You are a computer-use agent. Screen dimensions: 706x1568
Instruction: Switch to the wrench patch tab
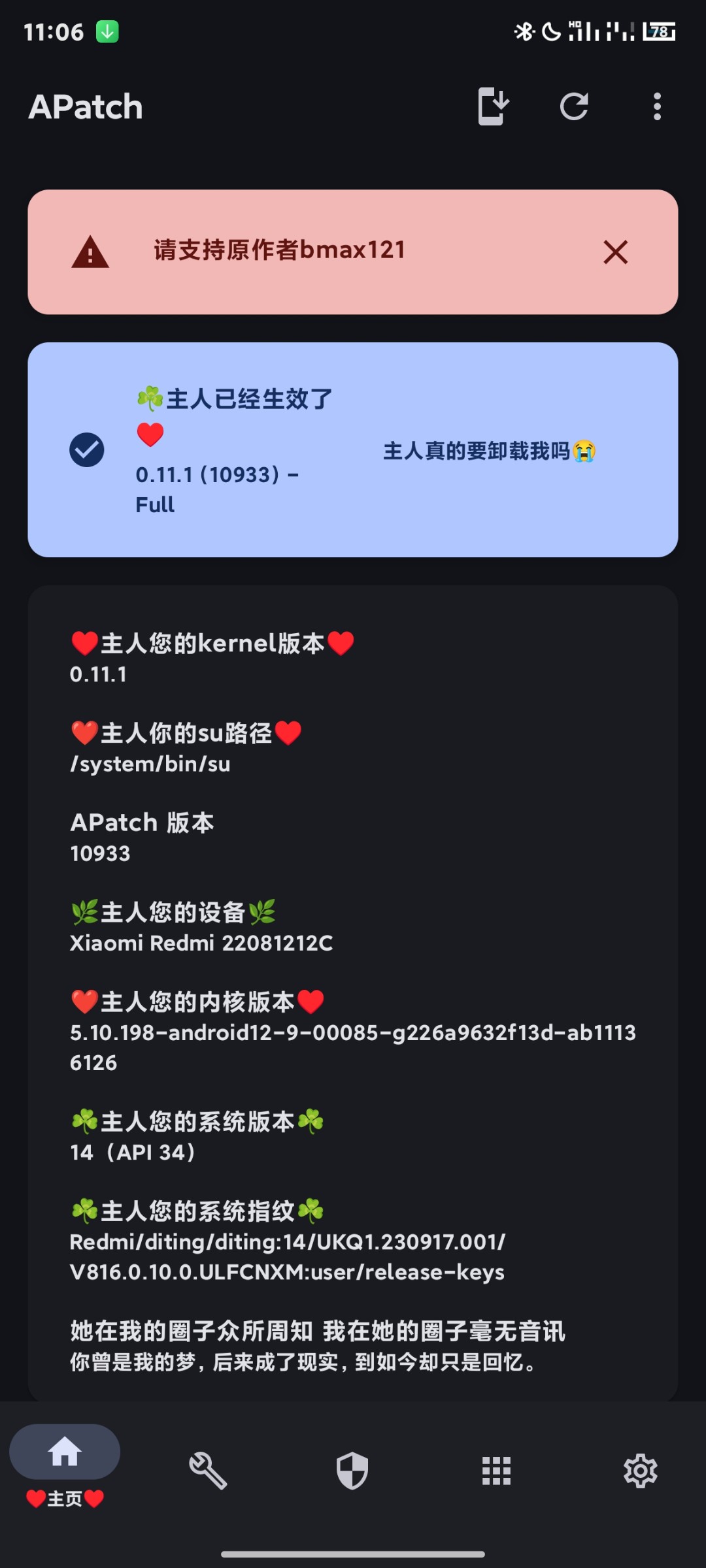(208, 1471)
